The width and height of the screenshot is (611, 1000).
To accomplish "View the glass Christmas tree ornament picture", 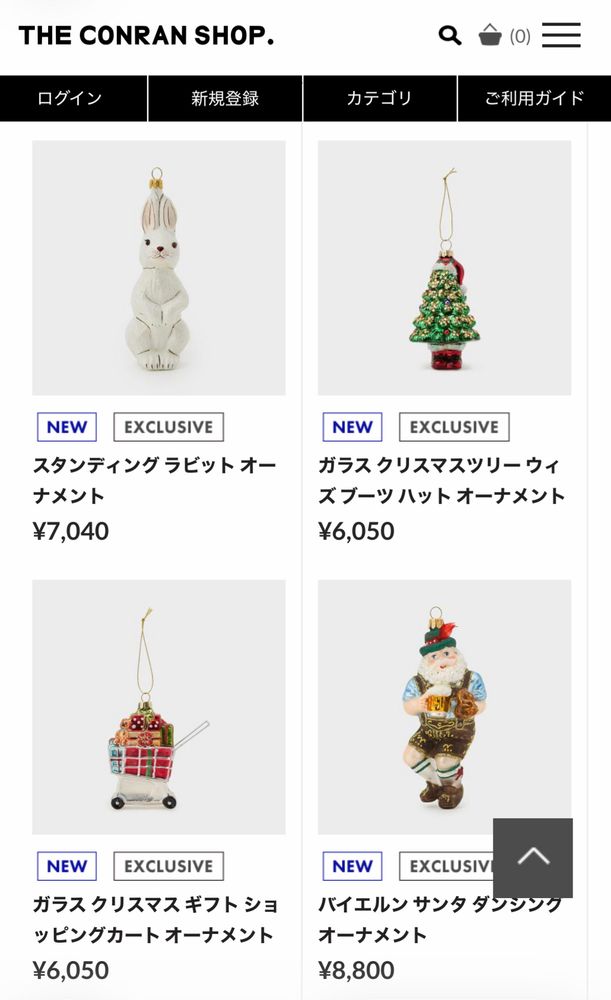I will 444,268.
